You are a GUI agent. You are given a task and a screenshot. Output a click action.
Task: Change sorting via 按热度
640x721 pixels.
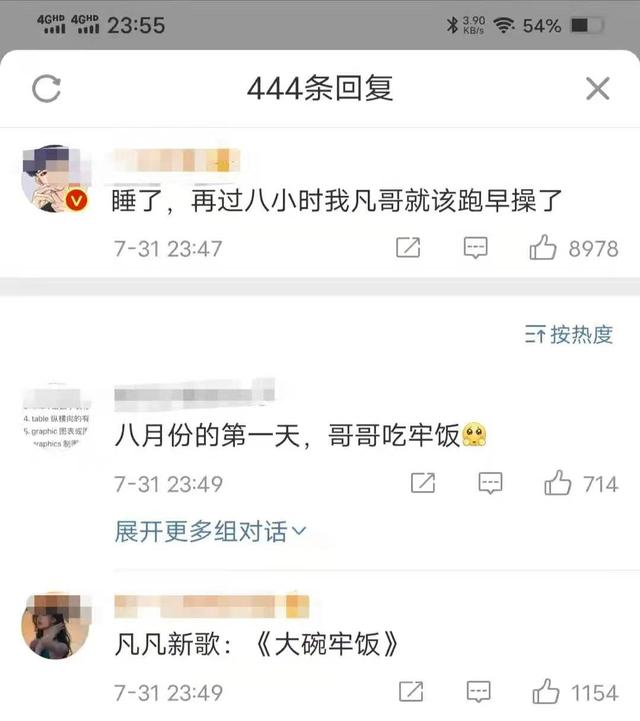pos(568,335)
